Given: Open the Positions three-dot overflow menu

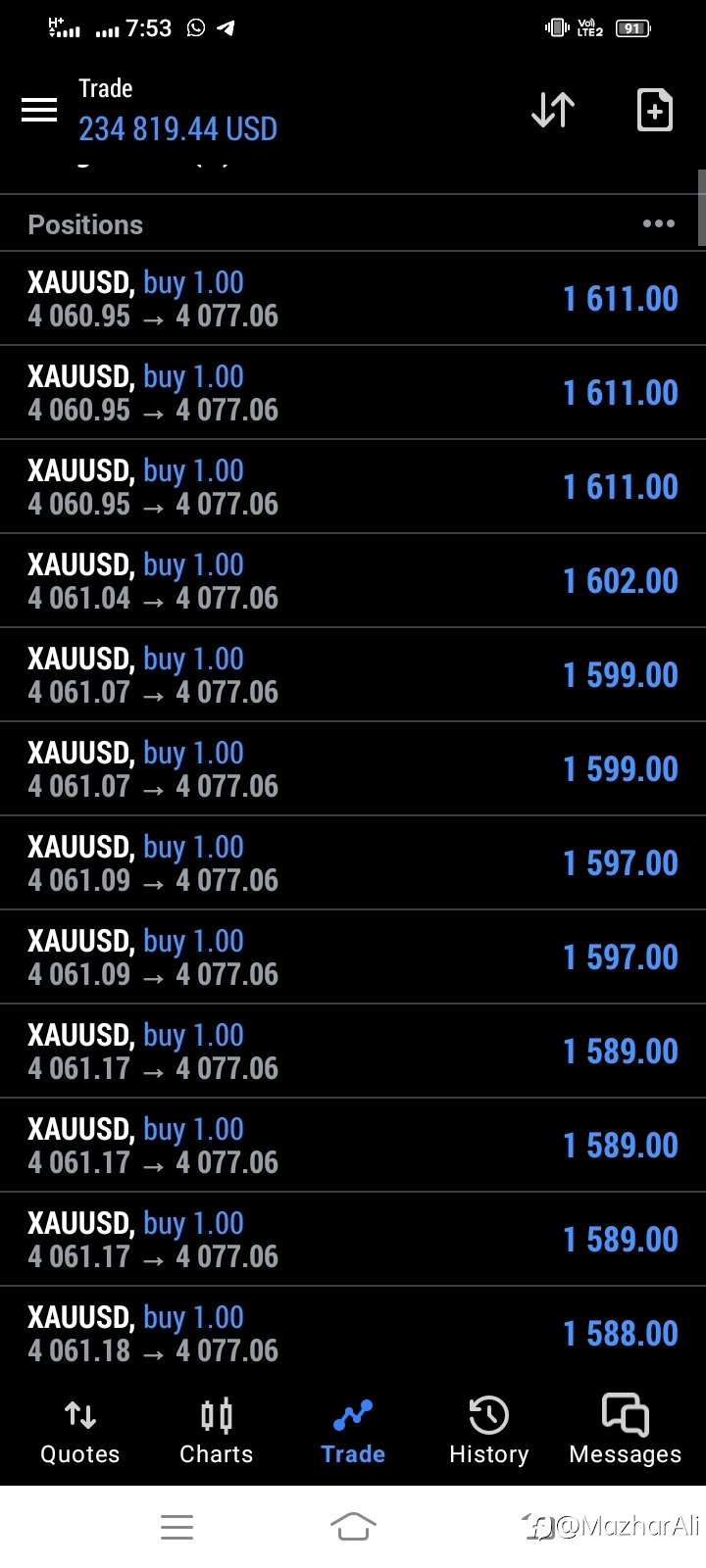Looking at the screenshot, I should (x=658, y=224).
